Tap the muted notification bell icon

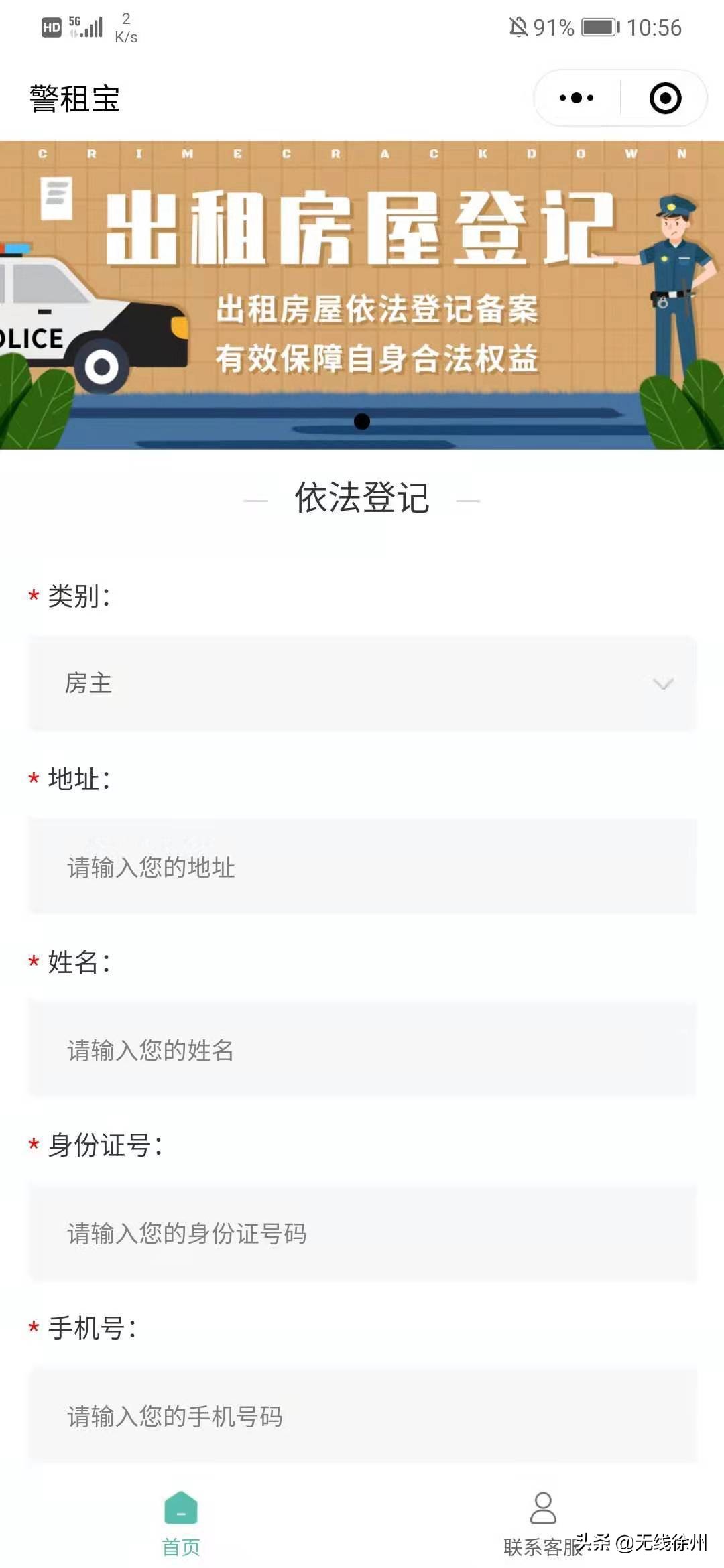click(518, 27)
